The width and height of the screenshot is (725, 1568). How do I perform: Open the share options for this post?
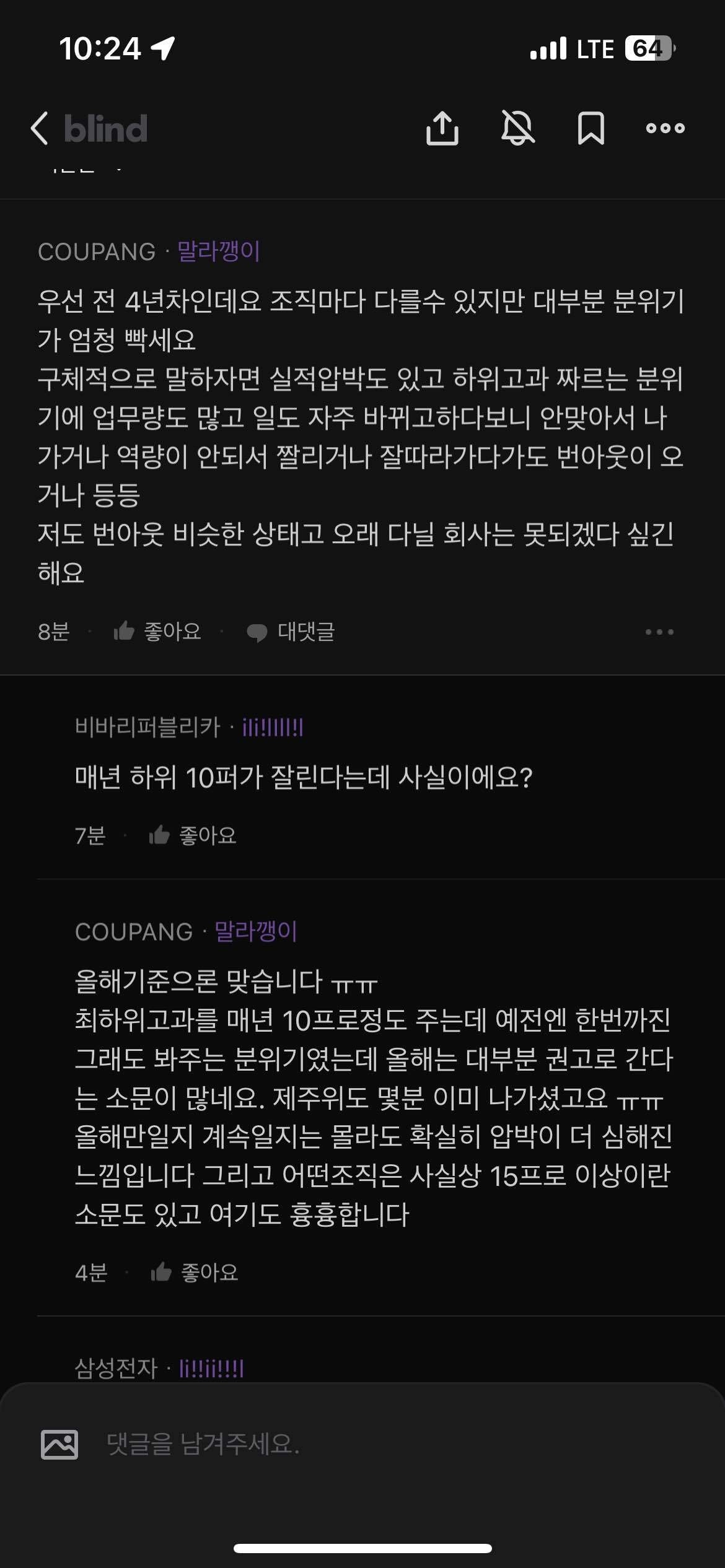pos(442,128)
